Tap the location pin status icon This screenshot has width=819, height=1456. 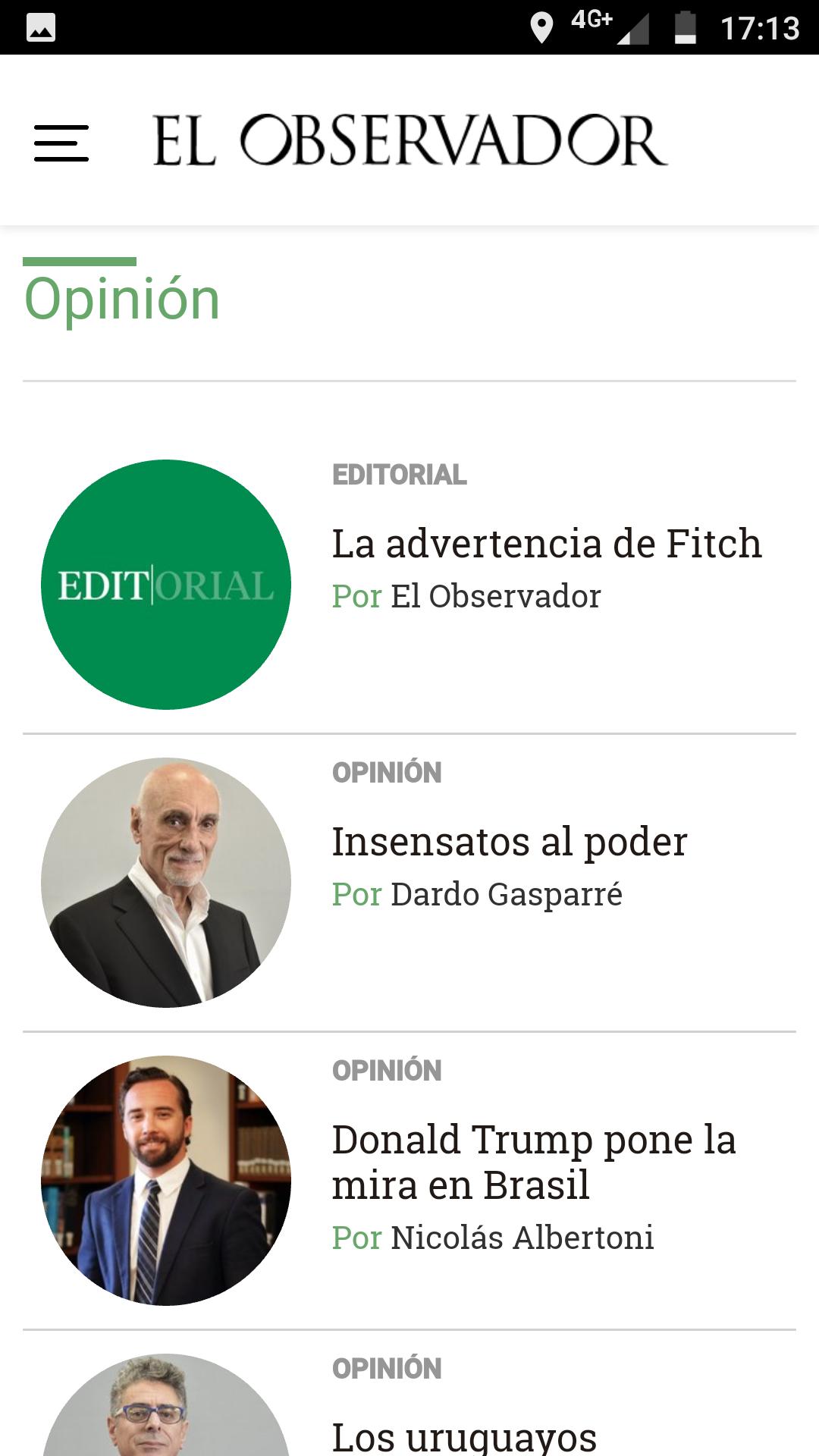[541, 27]
